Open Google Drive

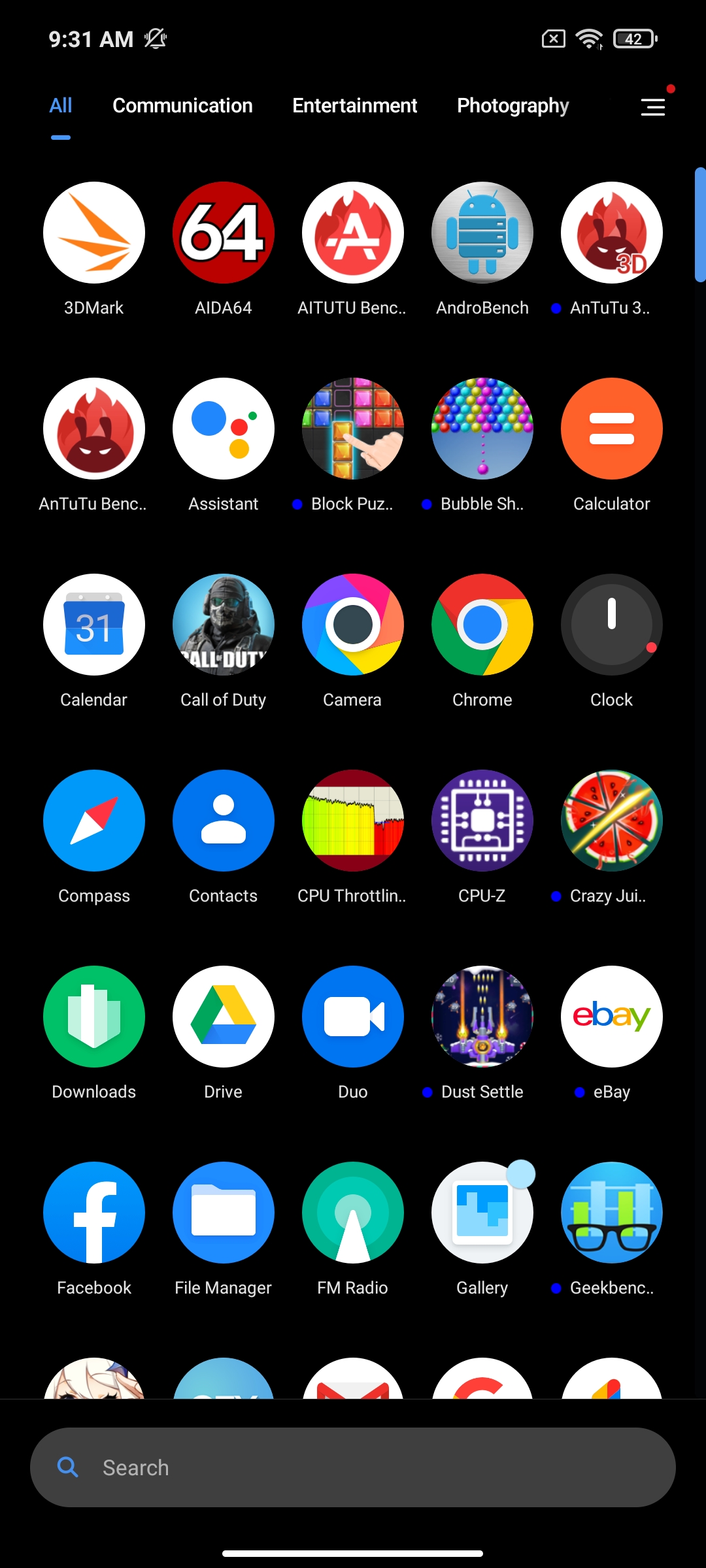click(224, 1017)
